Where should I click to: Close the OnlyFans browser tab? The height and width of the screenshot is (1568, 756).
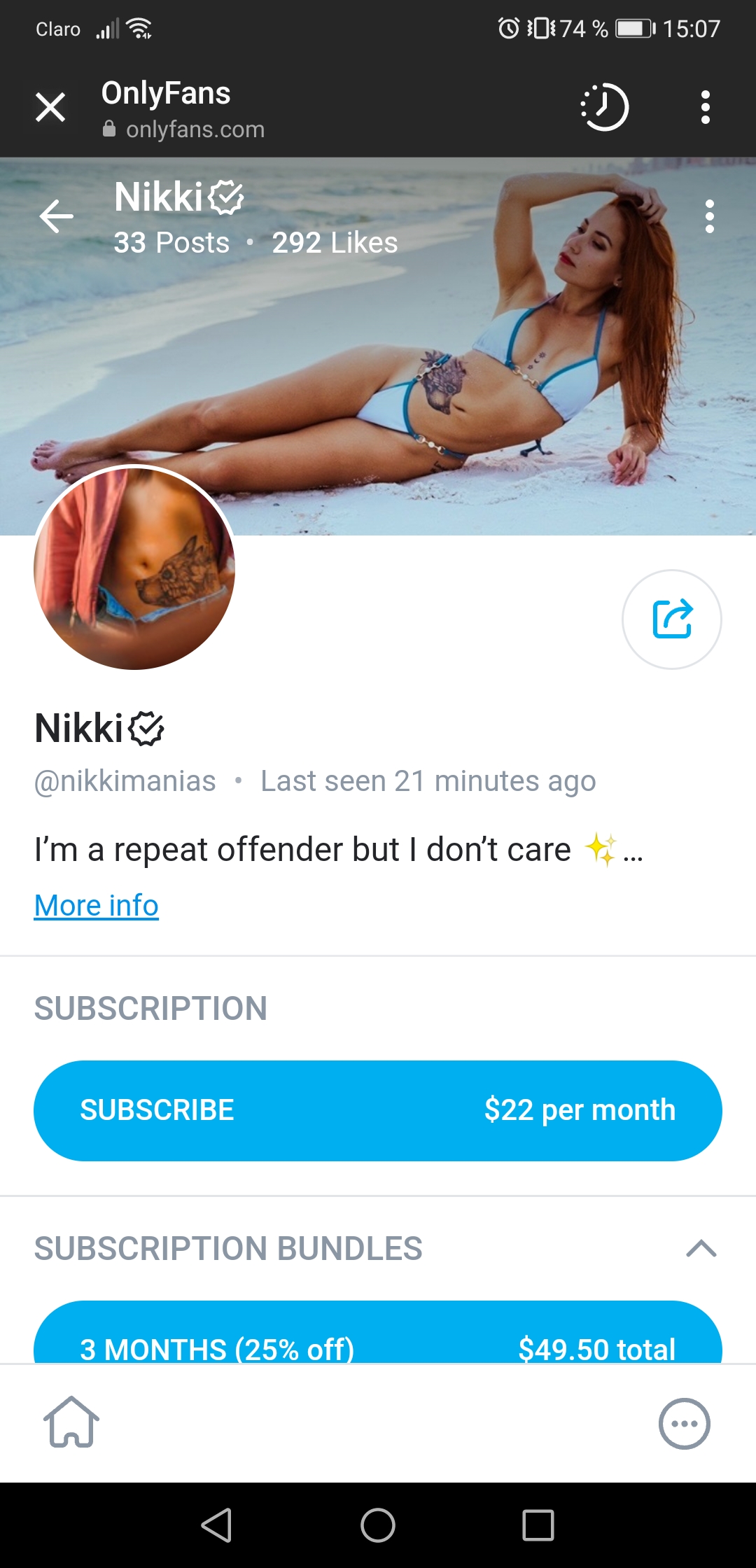50,108
